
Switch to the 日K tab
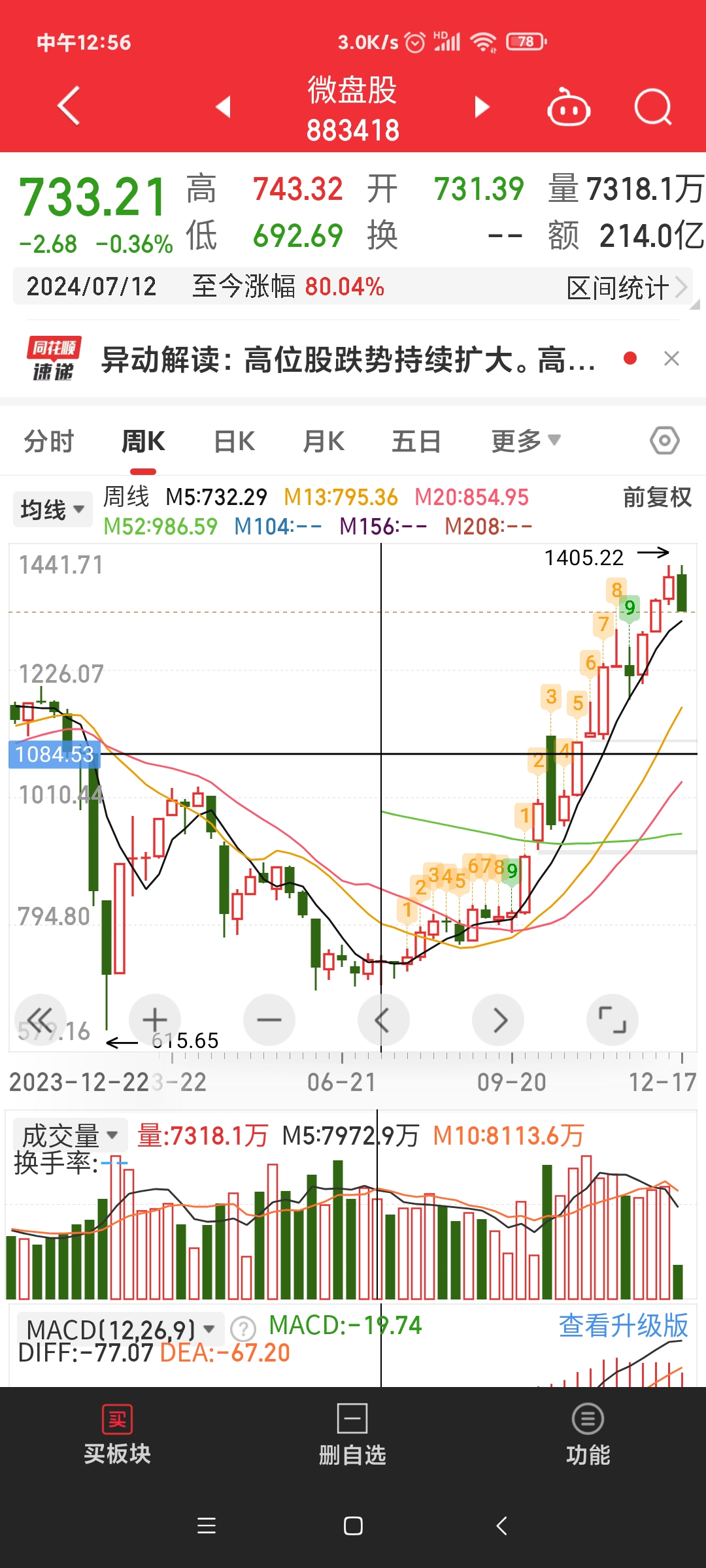[234, 442]
